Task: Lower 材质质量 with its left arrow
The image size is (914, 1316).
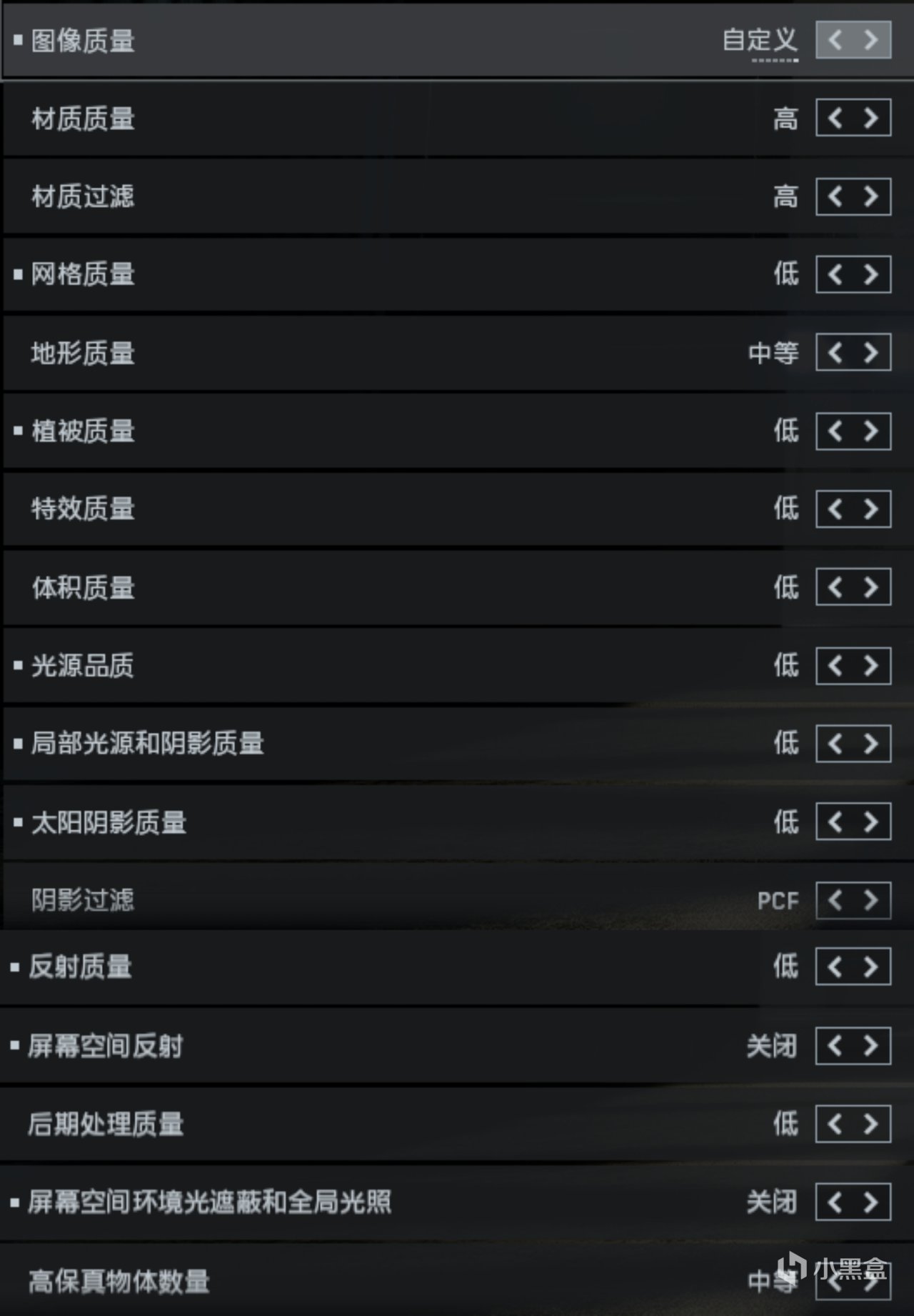Action: click(x=835, y=118)
